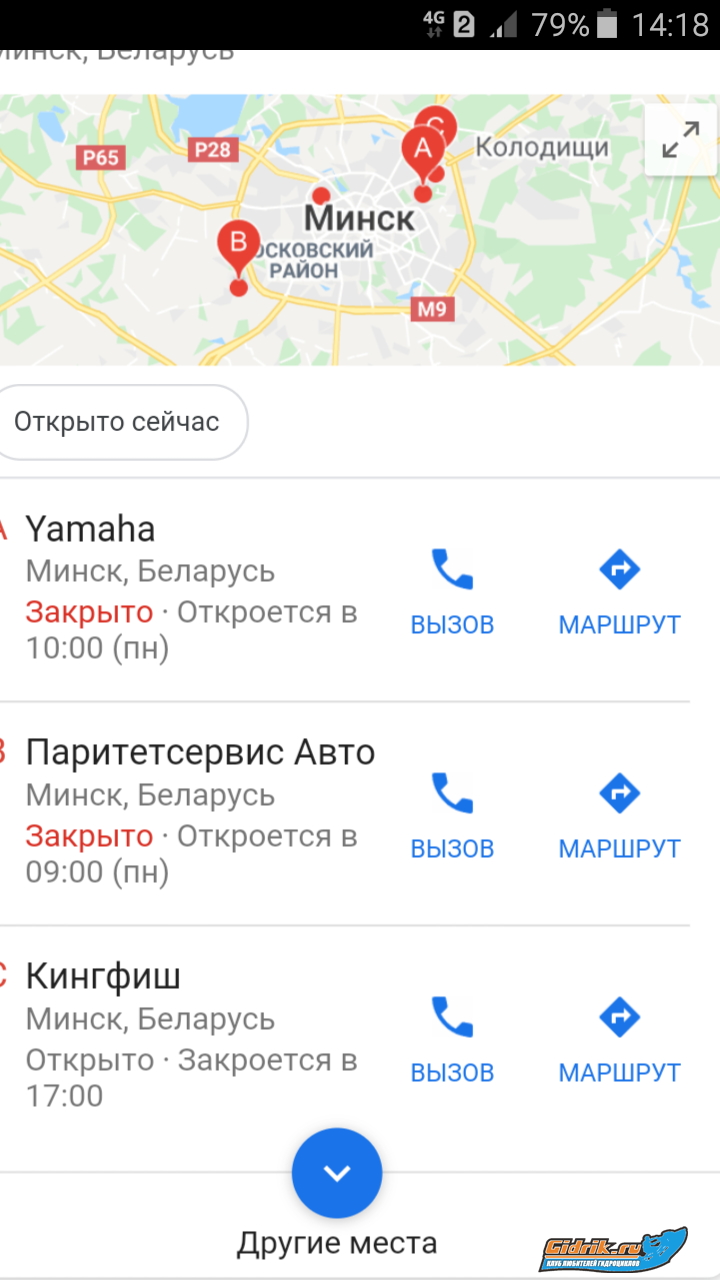Screen dimensions: 720x1280
Task: Select the 'Открыто сейчас' filter chip
Action: (x=117, y=422)
